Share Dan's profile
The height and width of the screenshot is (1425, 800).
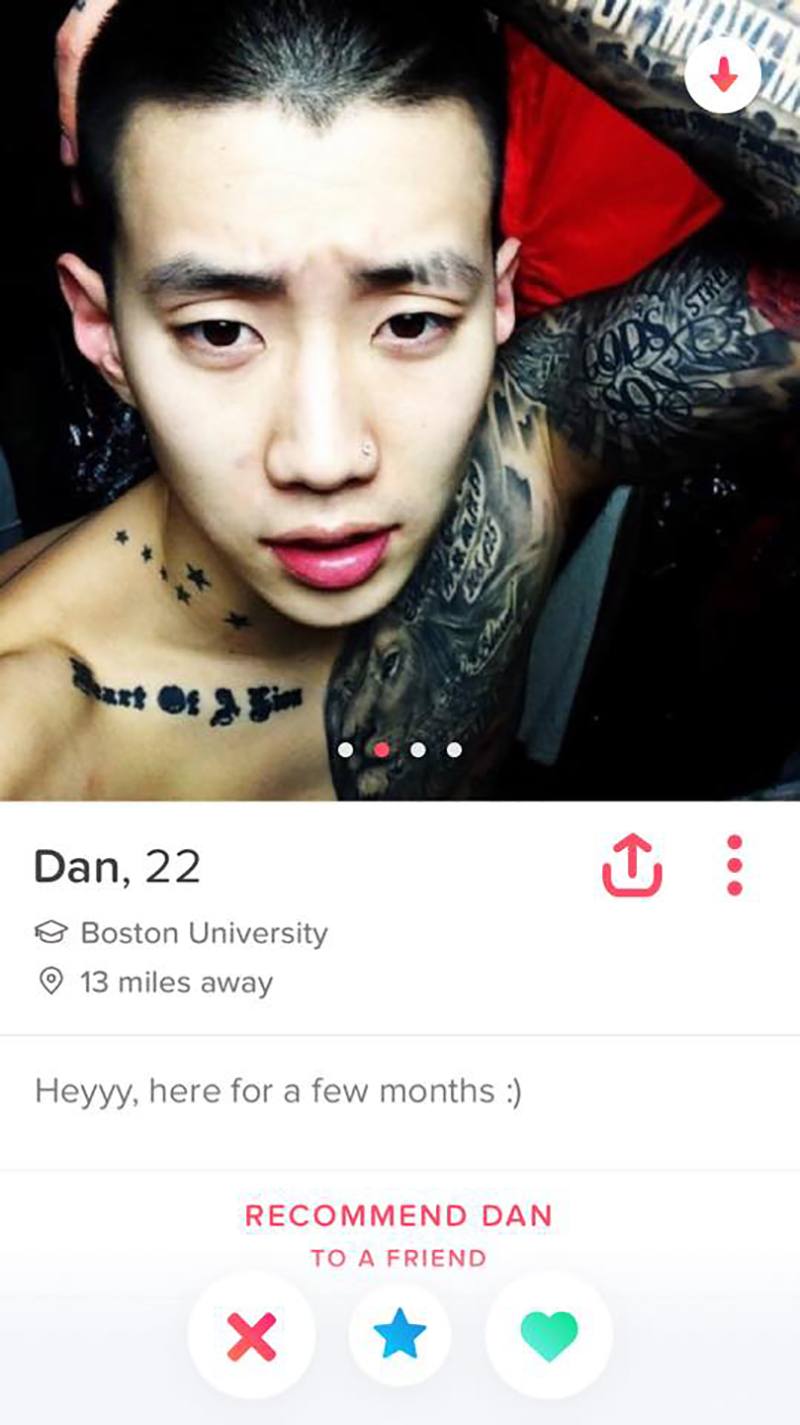coord(631,865)
